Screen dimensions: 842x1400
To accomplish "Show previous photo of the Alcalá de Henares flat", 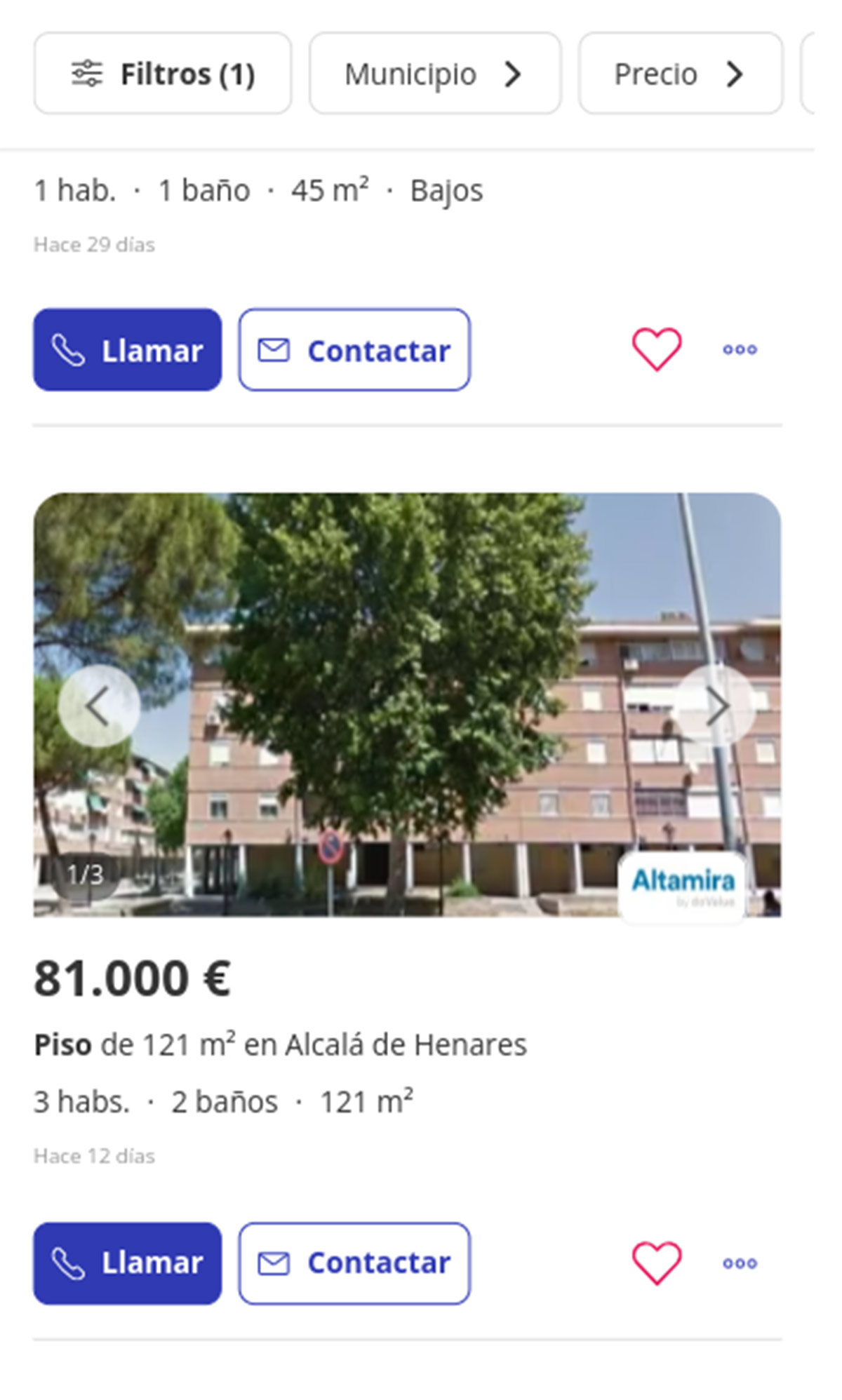I will tap(98, 706).
